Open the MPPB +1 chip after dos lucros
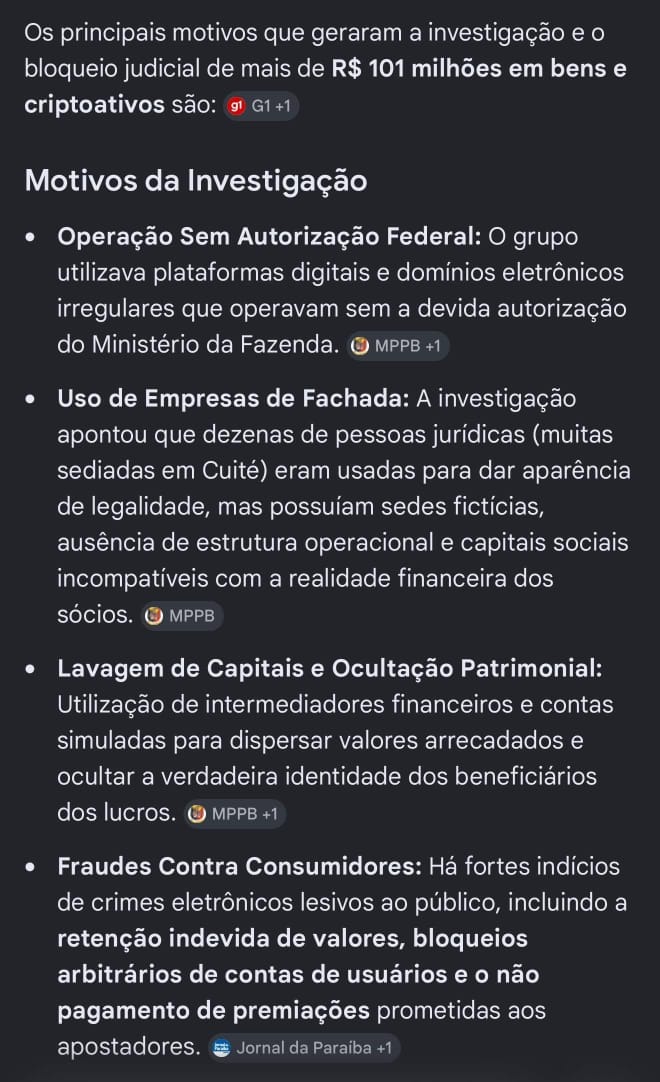The height and width of the screenshot is (1082, 660). (x=234, y=814)
